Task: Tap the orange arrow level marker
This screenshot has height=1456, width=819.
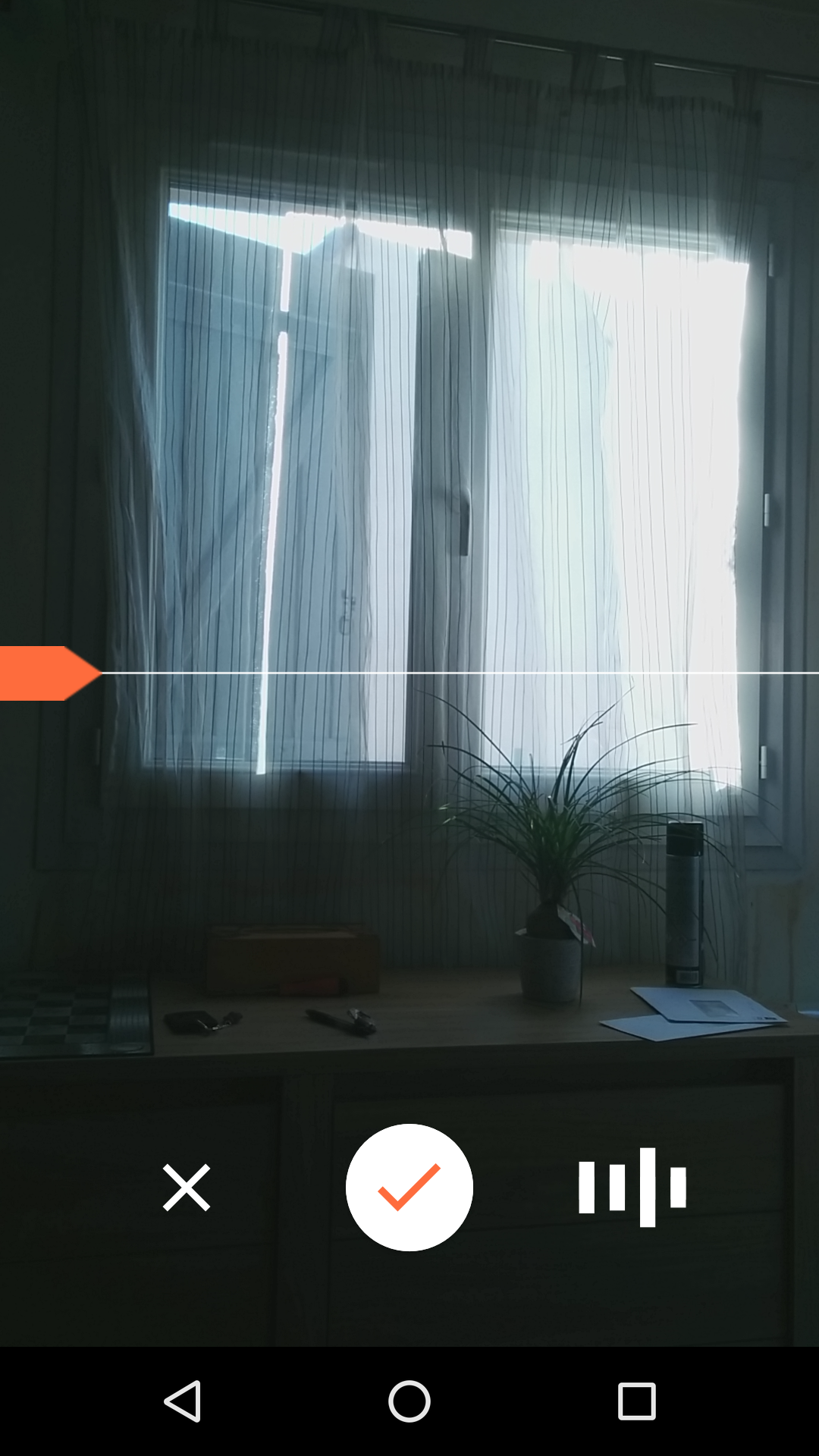Action: [x=50, y=673]
